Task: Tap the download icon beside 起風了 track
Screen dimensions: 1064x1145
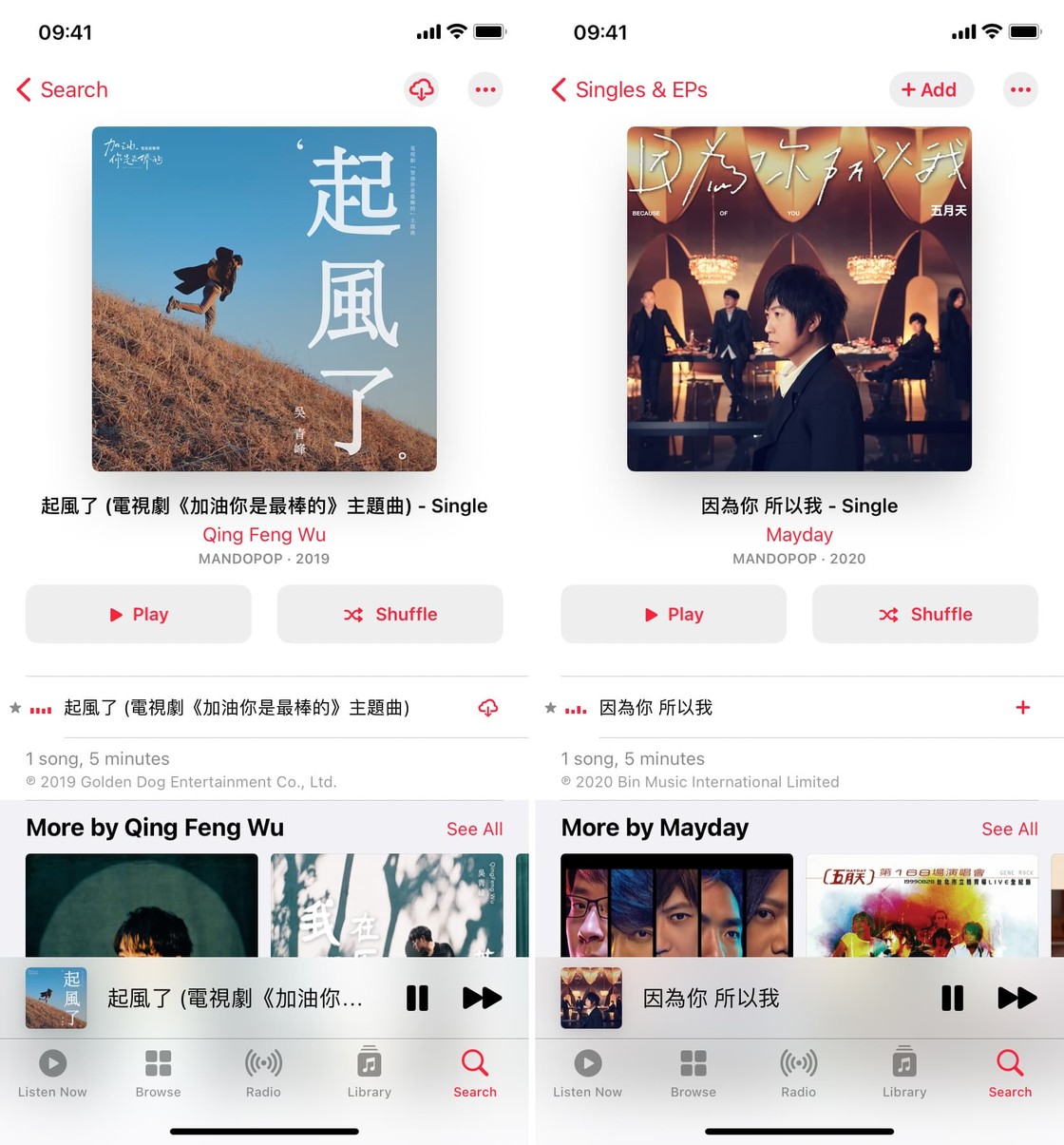Action: pyautogui.click(x=488, y=708)
